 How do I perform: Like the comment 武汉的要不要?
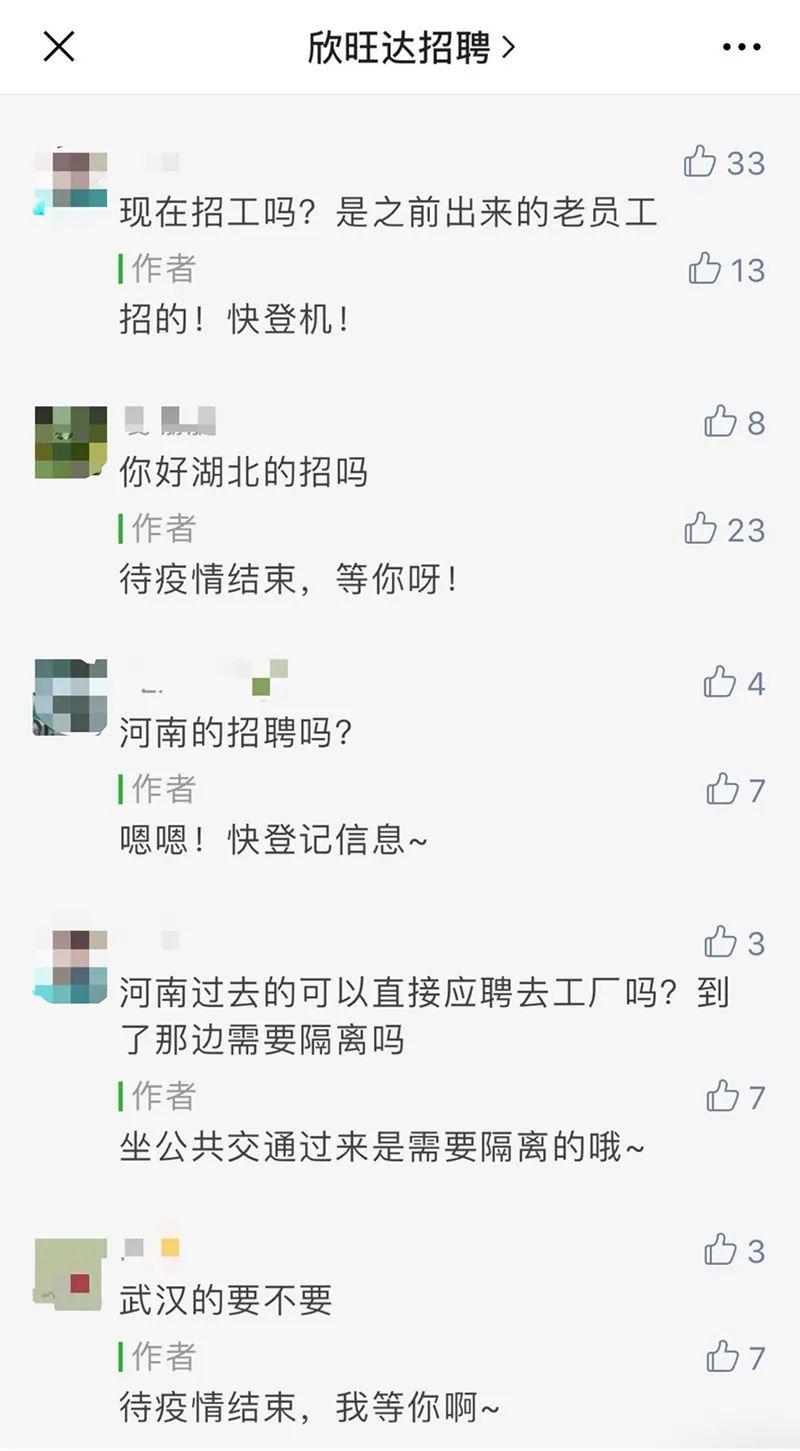click(720, 1249)
